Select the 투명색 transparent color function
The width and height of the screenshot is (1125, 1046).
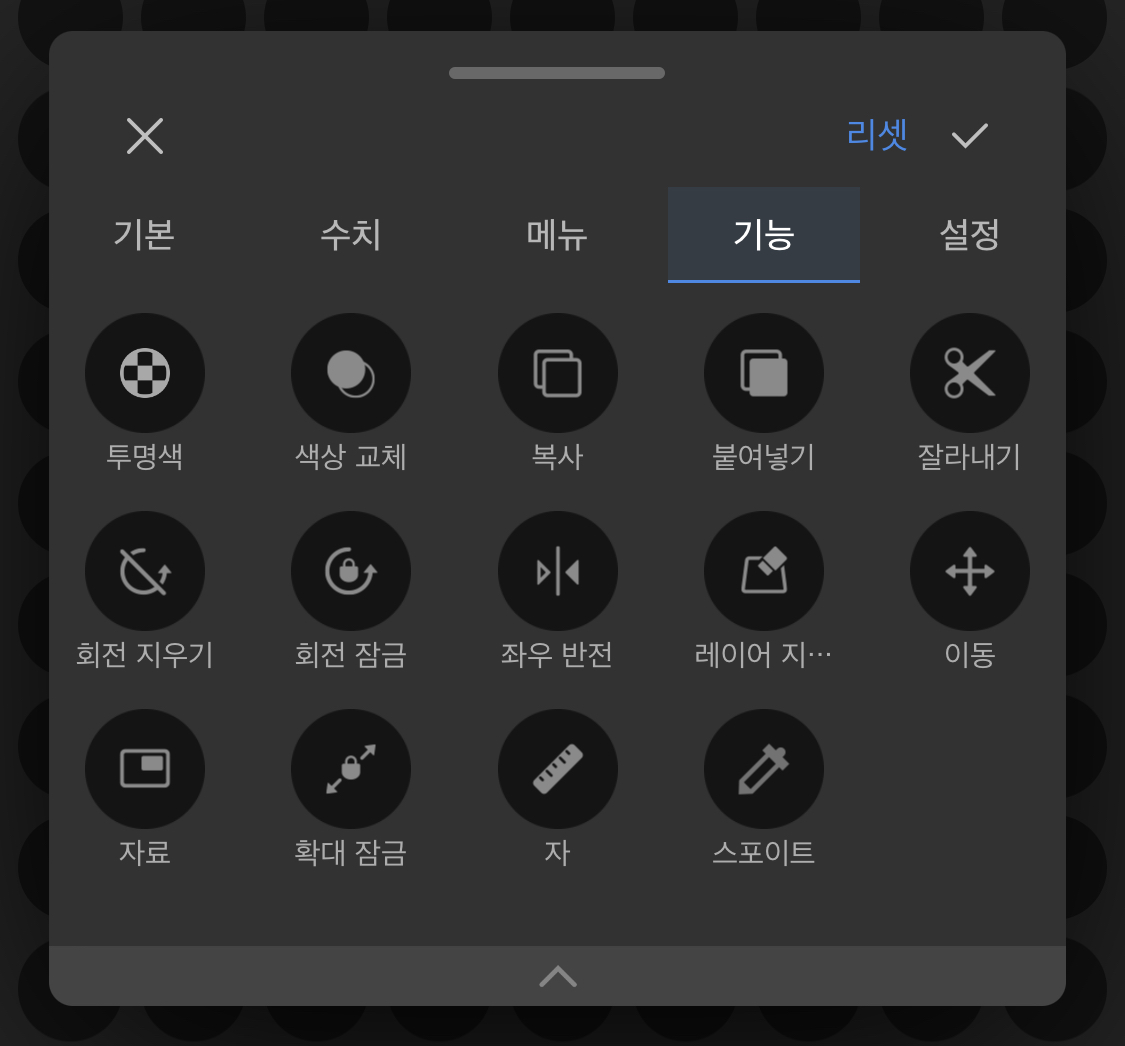pyautogui.click(x=145, y=373)
